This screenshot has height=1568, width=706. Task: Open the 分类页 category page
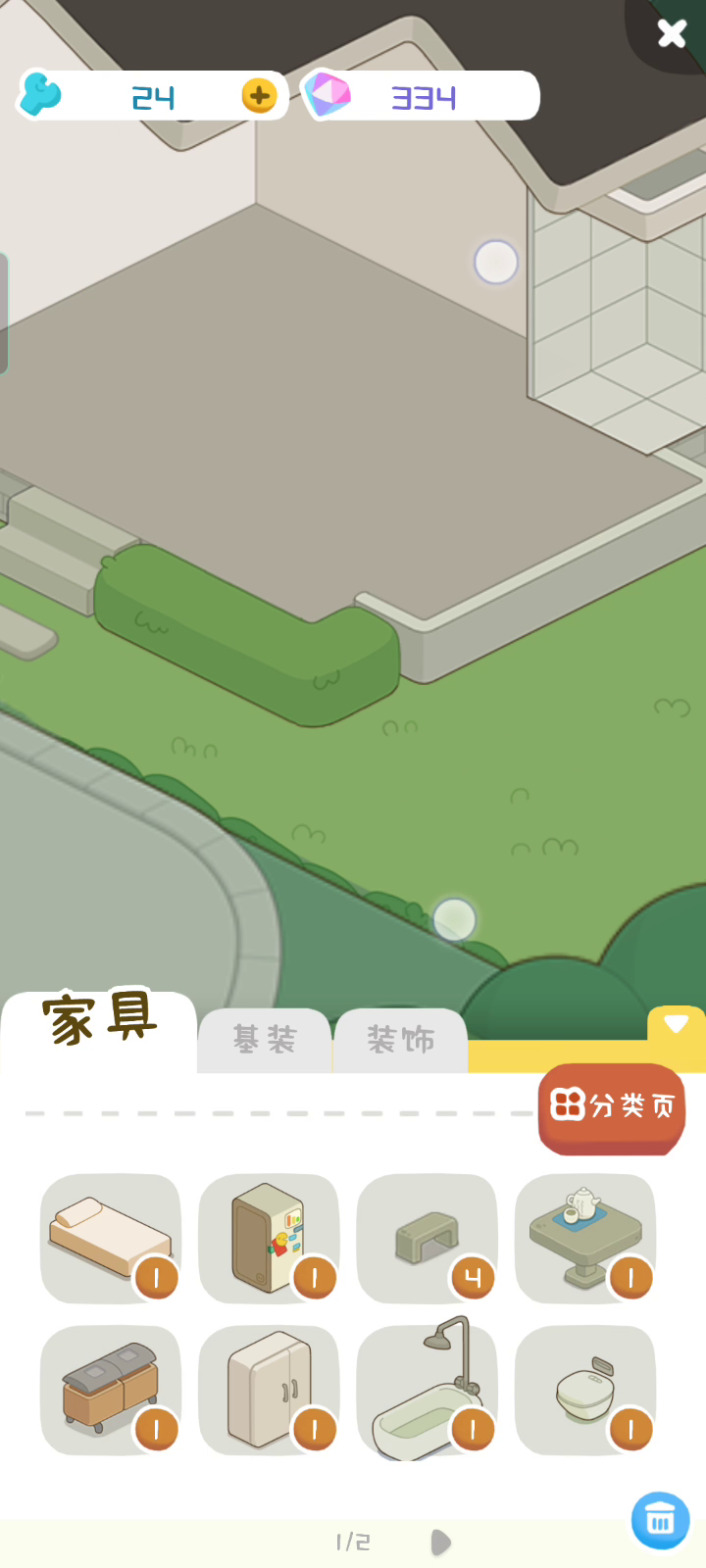612,1108
